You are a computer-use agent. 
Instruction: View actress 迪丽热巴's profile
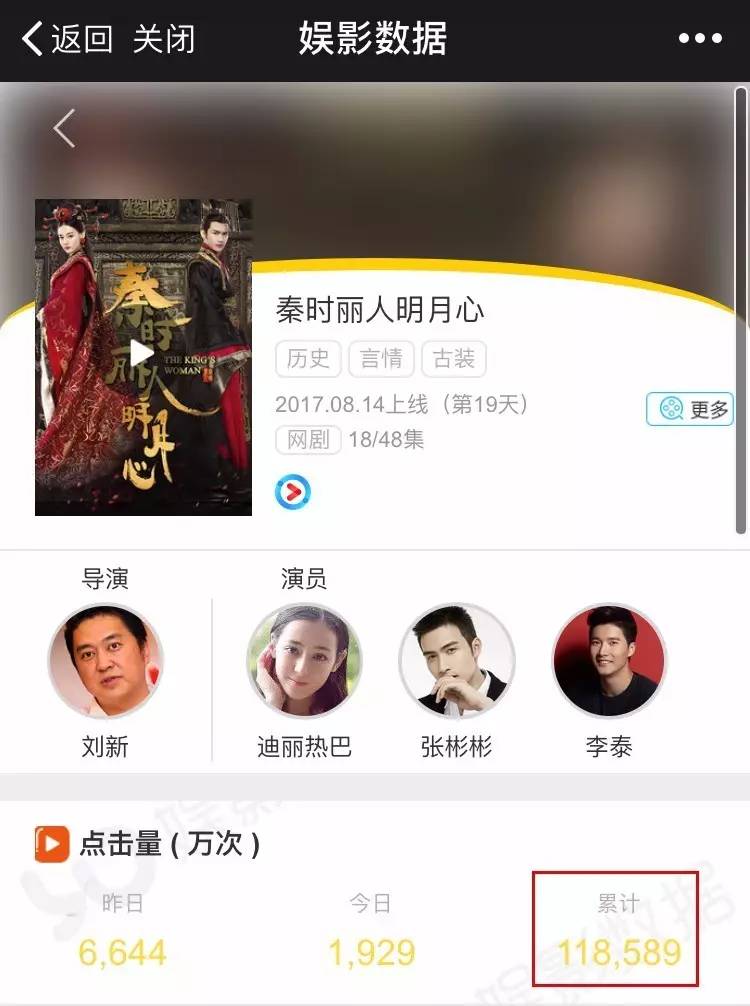(x=305, y=662)
